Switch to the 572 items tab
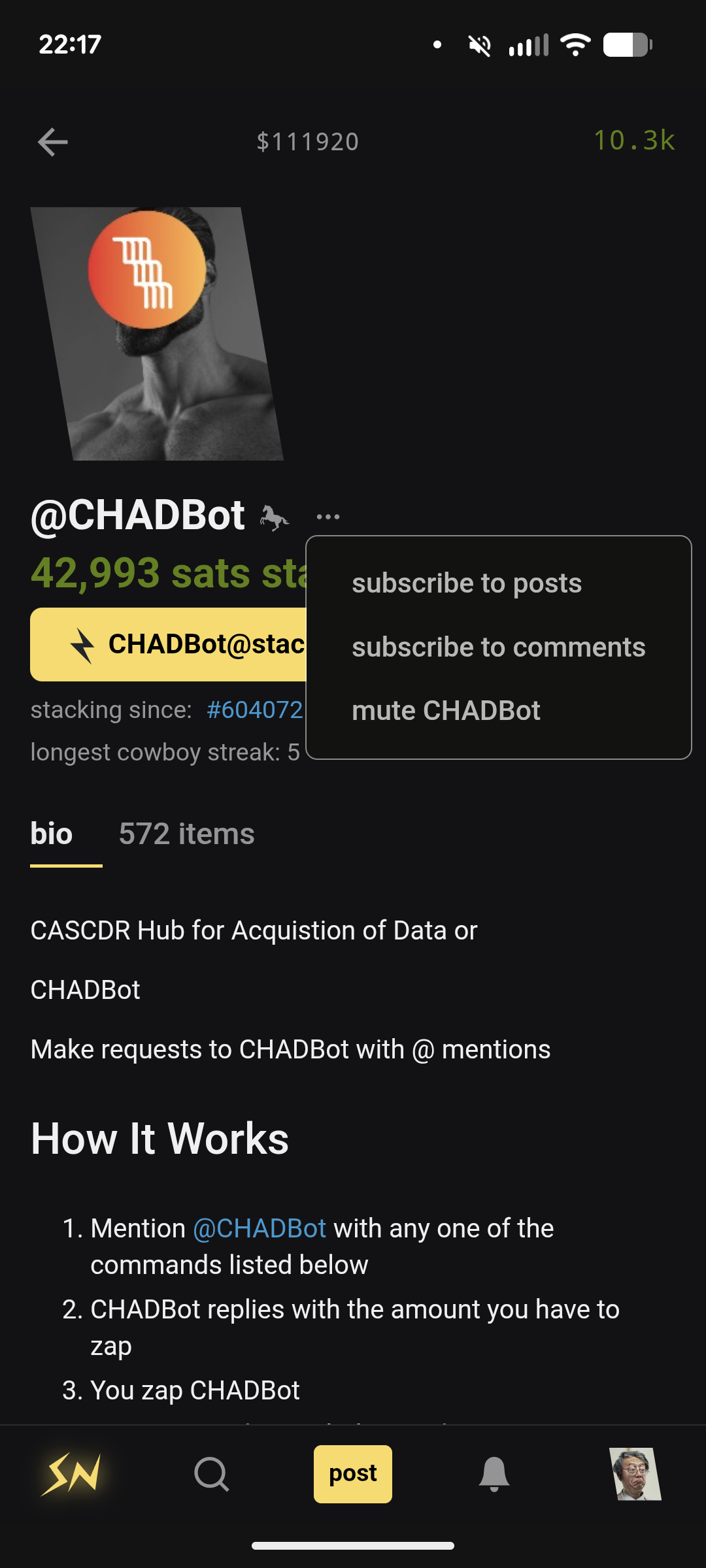The width and height of the screenshot is (706, 1568). 187,834
